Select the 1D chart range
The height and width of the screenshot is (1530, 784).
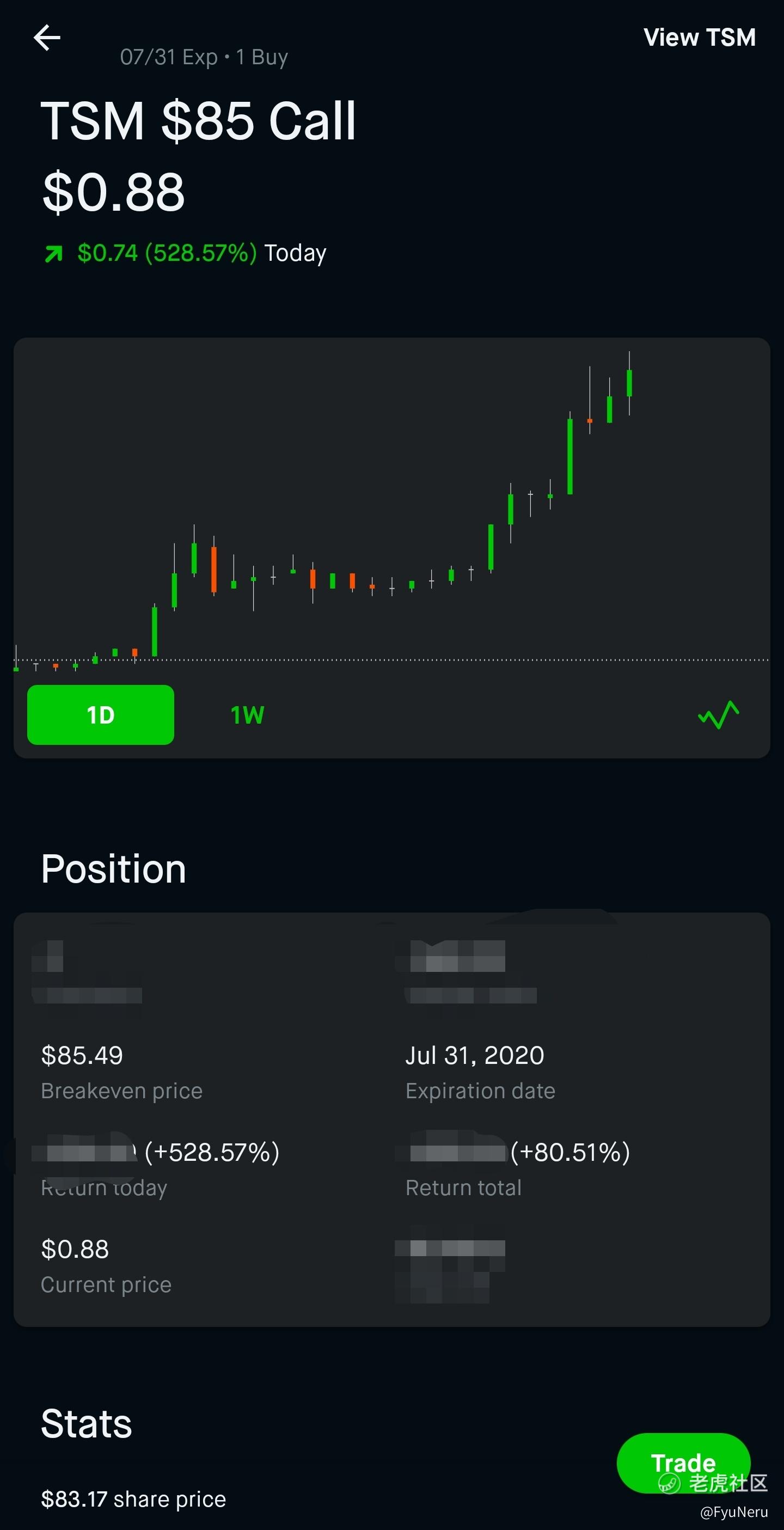coord(100,714)
